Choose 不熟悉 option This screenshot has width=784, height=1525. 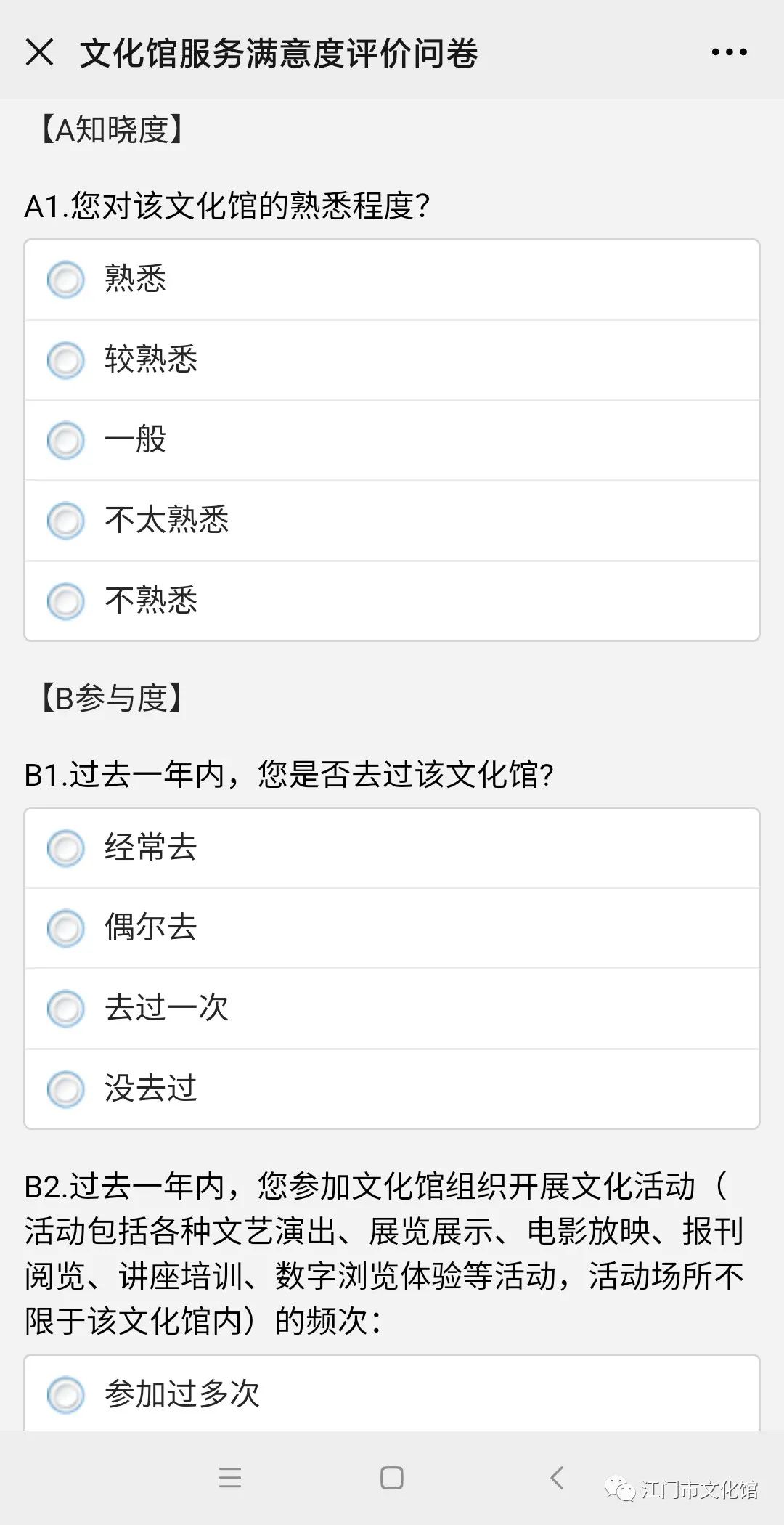(x=392, y=601)
